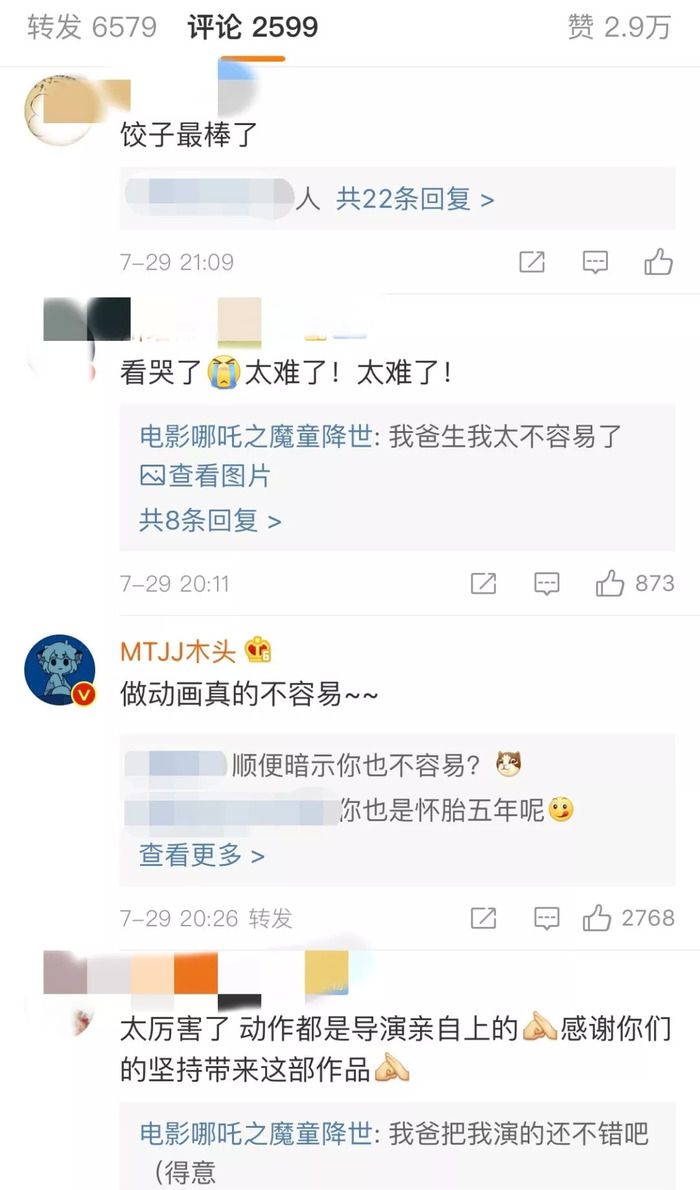Switch to the 赞 2.9万 tab
Viewport: 700px width, 1190px height.
(x=619, y=28)
